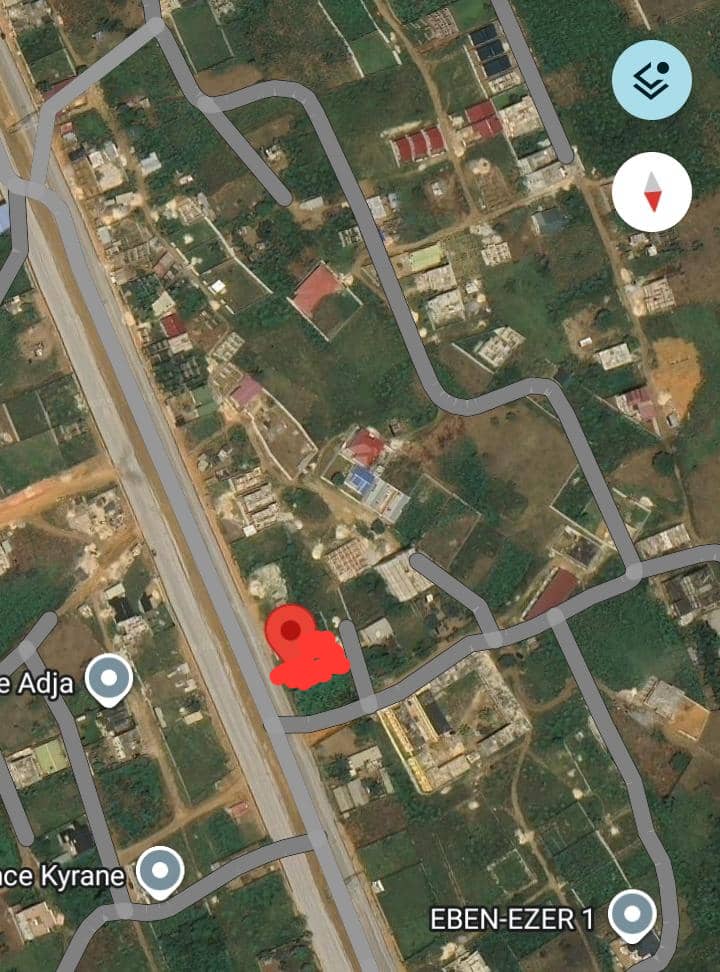Tap the compass to reset north
The height and width of the screenshot is (972, 720).
(x=651, y=191)
